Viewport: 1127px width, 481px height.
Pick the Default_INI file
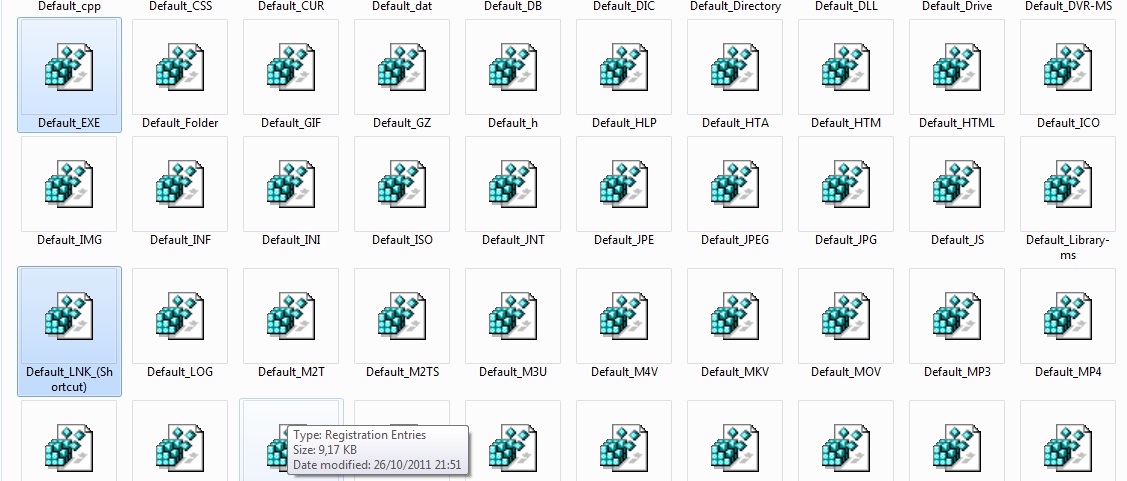(x=291, y=185)
